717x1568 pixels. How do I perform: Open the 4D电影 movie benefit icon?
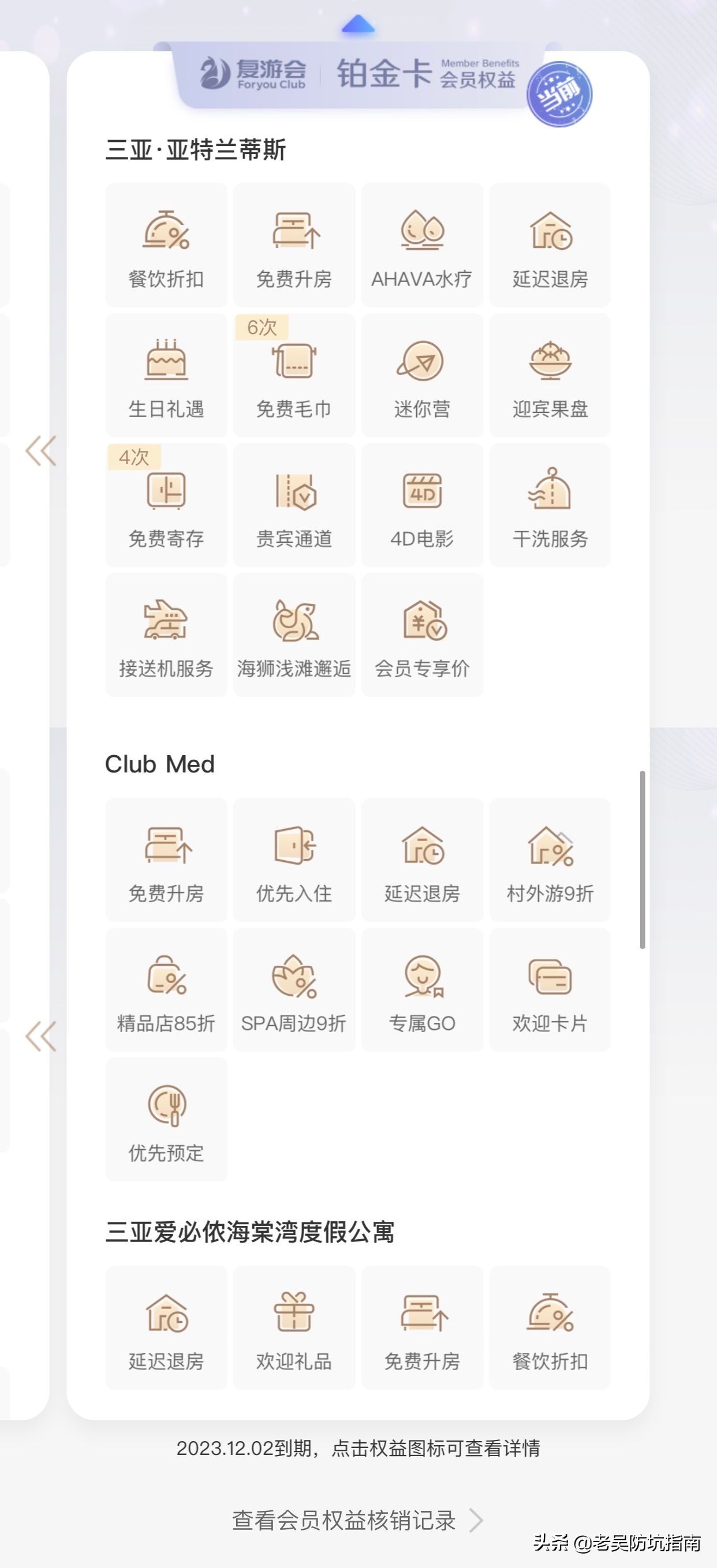421,505
